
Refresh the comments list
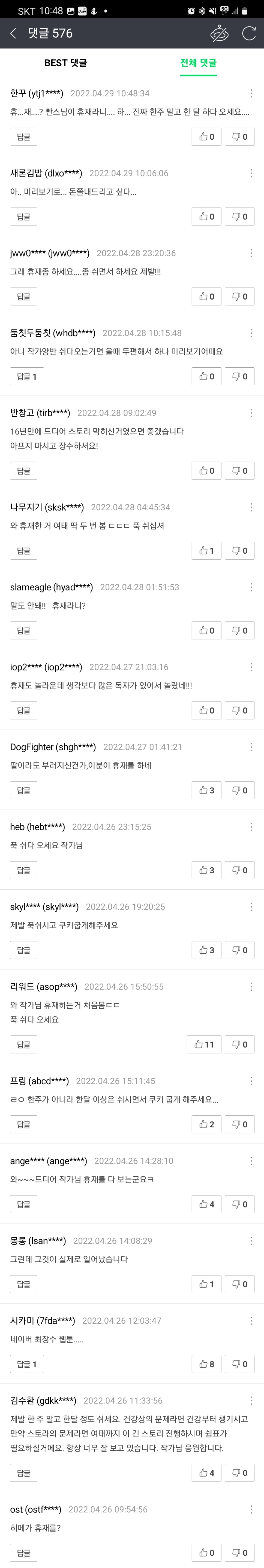click(x=249, y=33)
